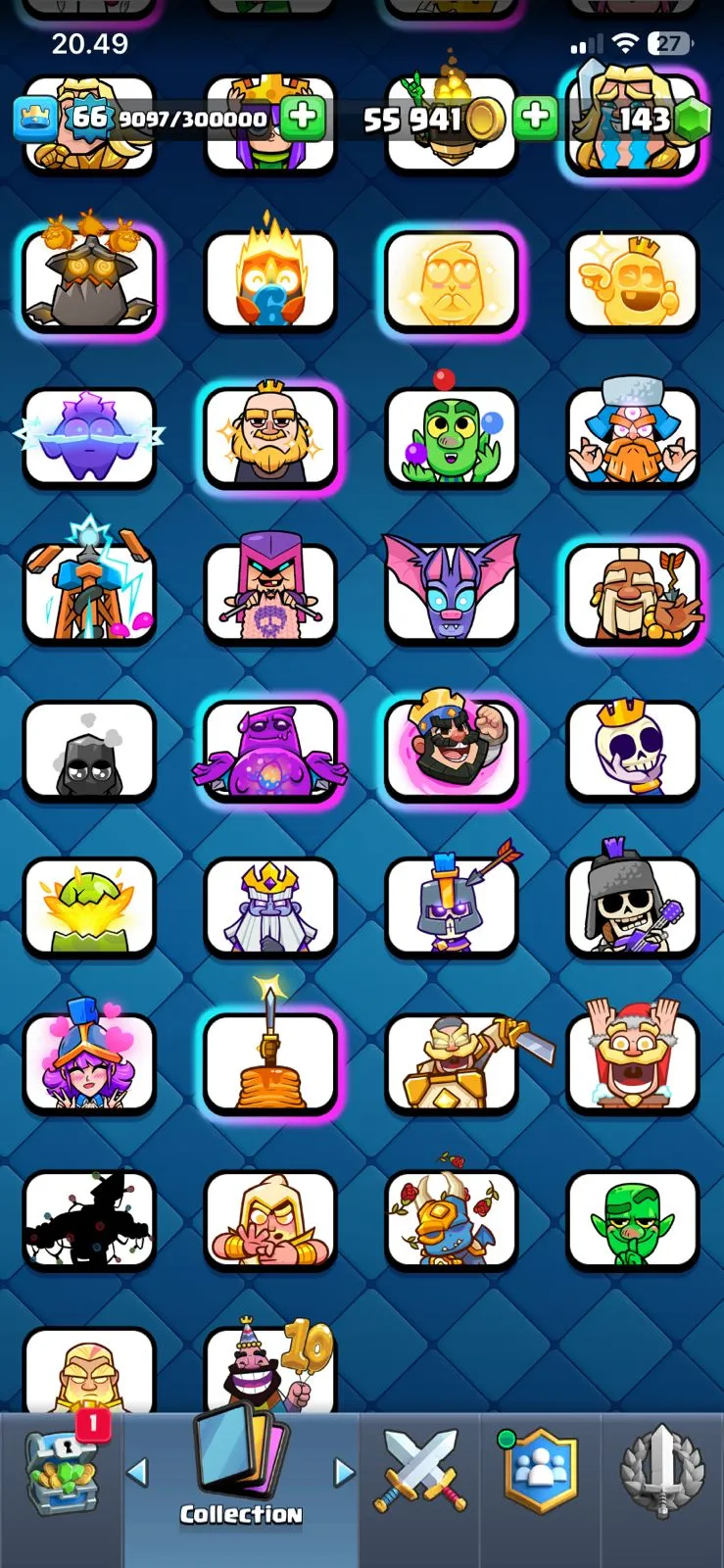This screenshot has height=1568, width=724.
Task: Select the skeleton playing guitar emote
Action: coord(632,905)
